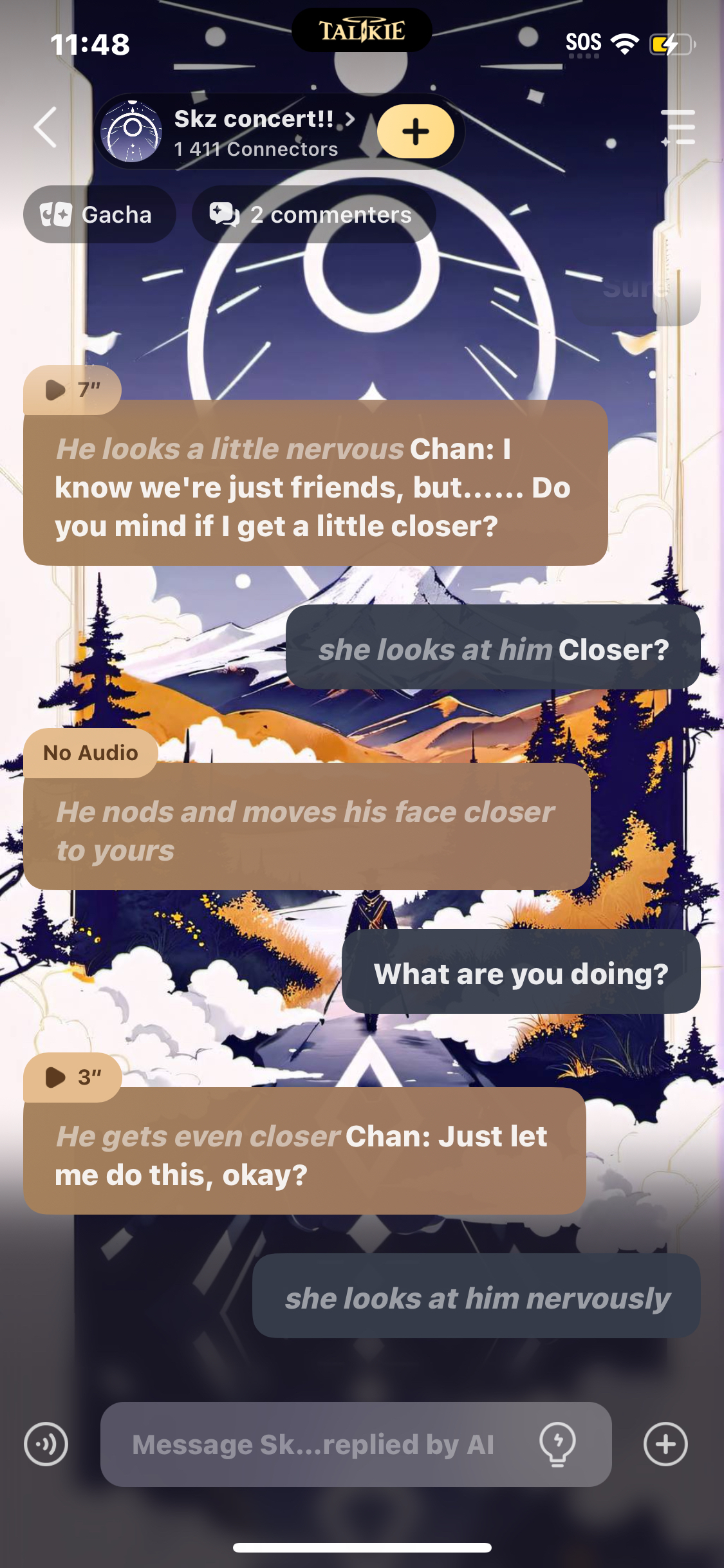The width and height of the screenshot is (724, 1568).
Task: Play the 7-second audio message
Action: 71,389
